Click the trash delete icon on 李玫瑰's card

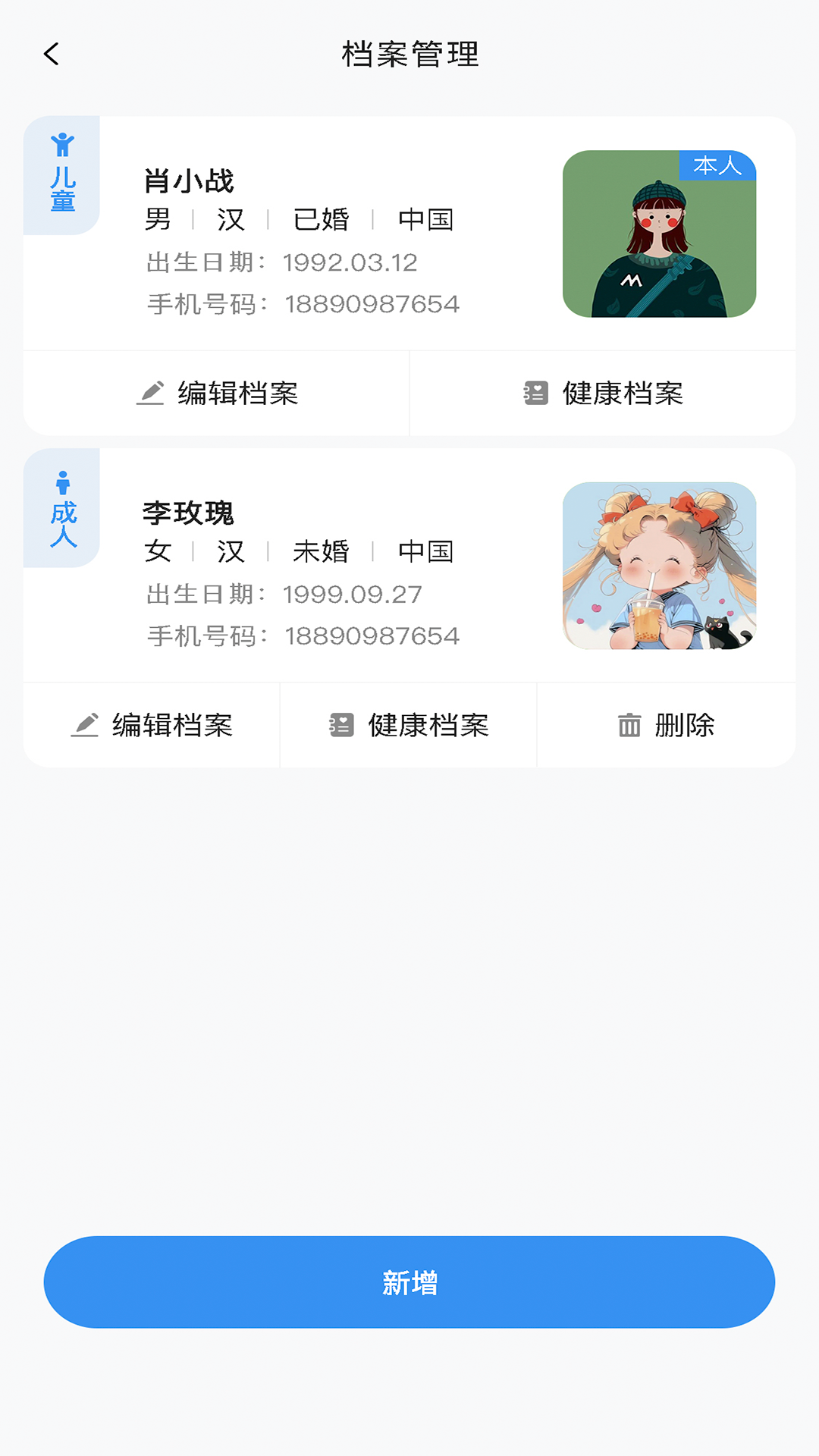[628, 725]
